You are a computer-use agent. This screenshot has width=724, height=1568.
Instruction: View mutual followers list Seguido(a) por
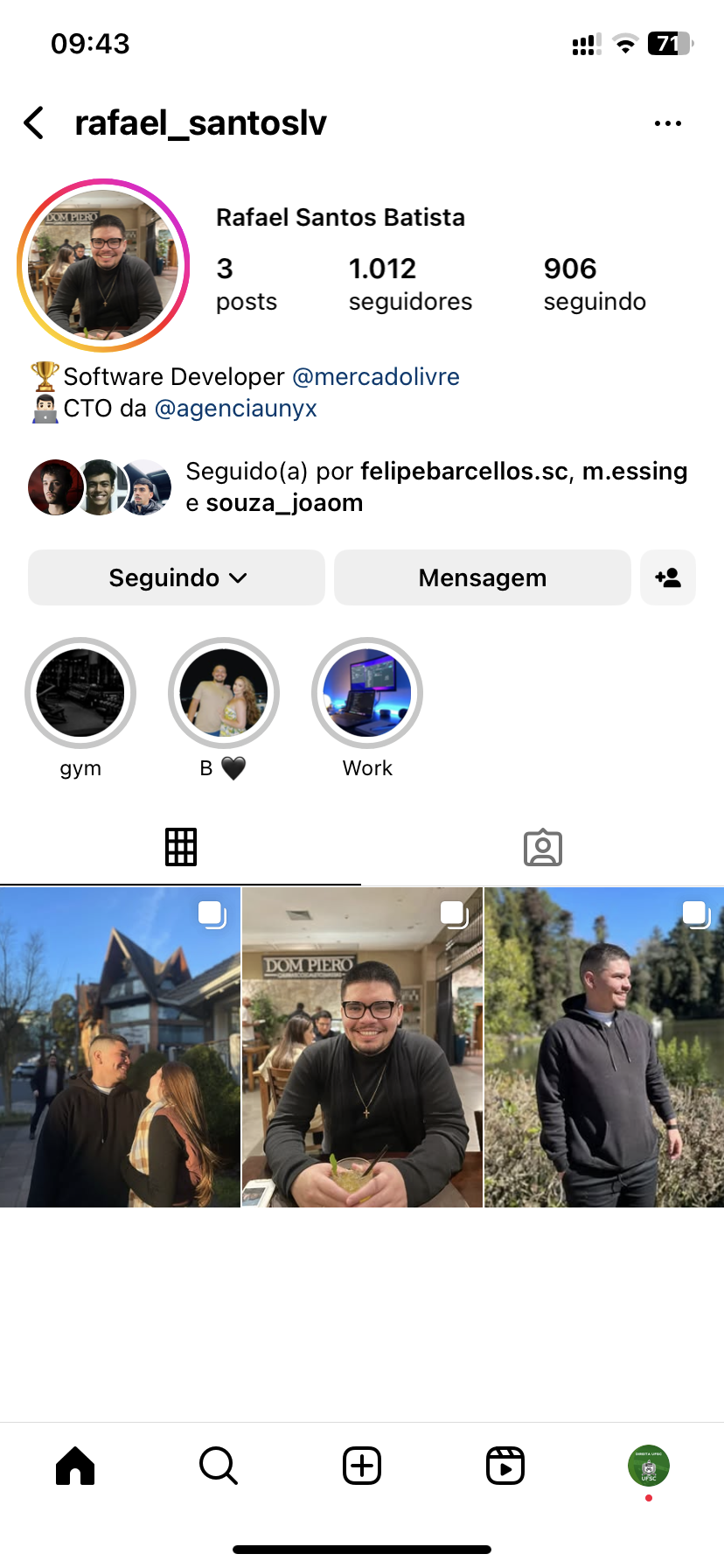435,486
